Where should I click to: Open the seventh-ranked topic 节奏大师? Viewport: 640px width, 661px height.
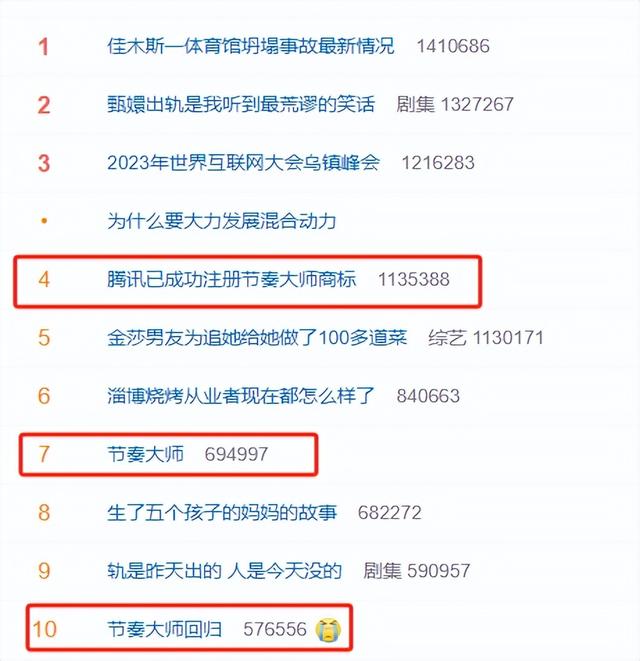pos(145,455)
